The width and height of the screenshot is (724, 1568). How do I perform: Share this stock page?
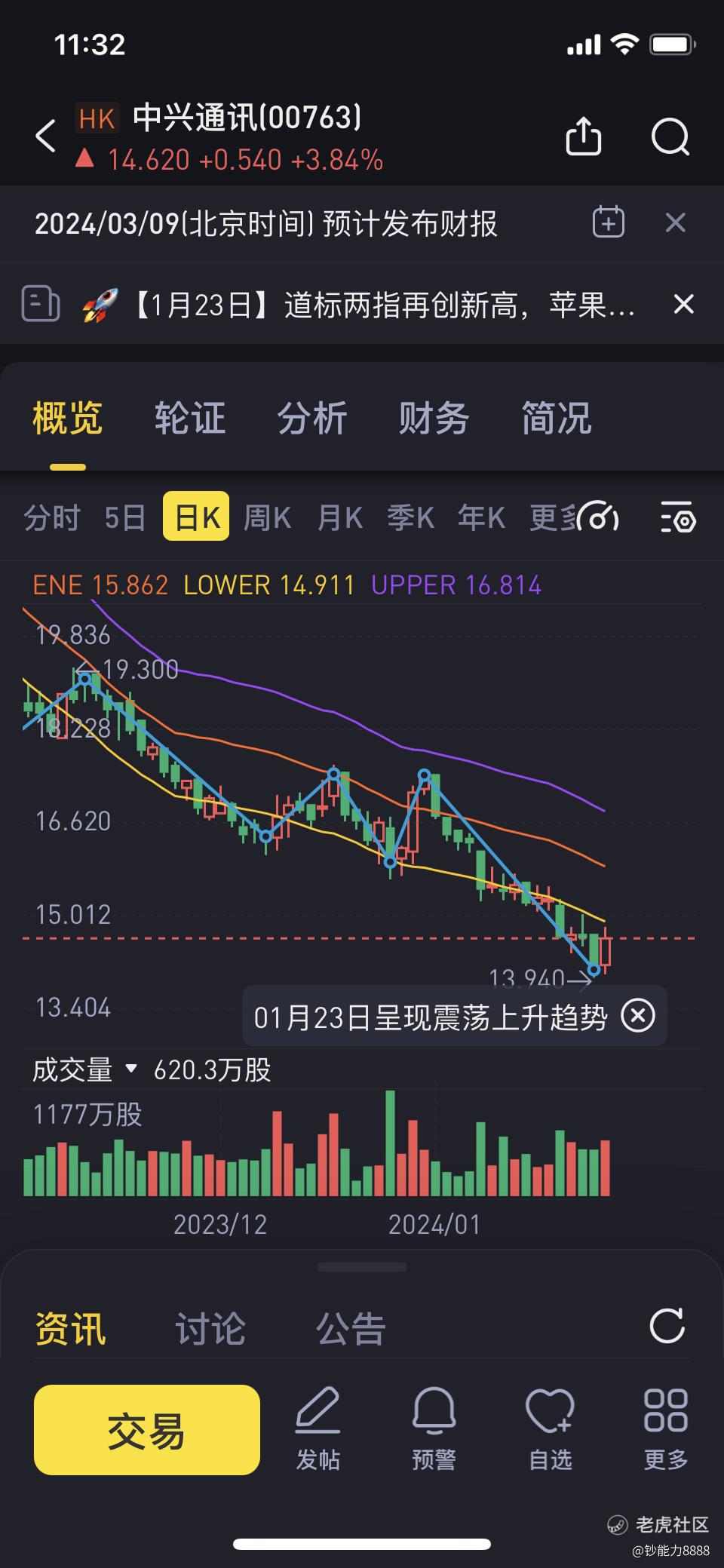point(583,137)
